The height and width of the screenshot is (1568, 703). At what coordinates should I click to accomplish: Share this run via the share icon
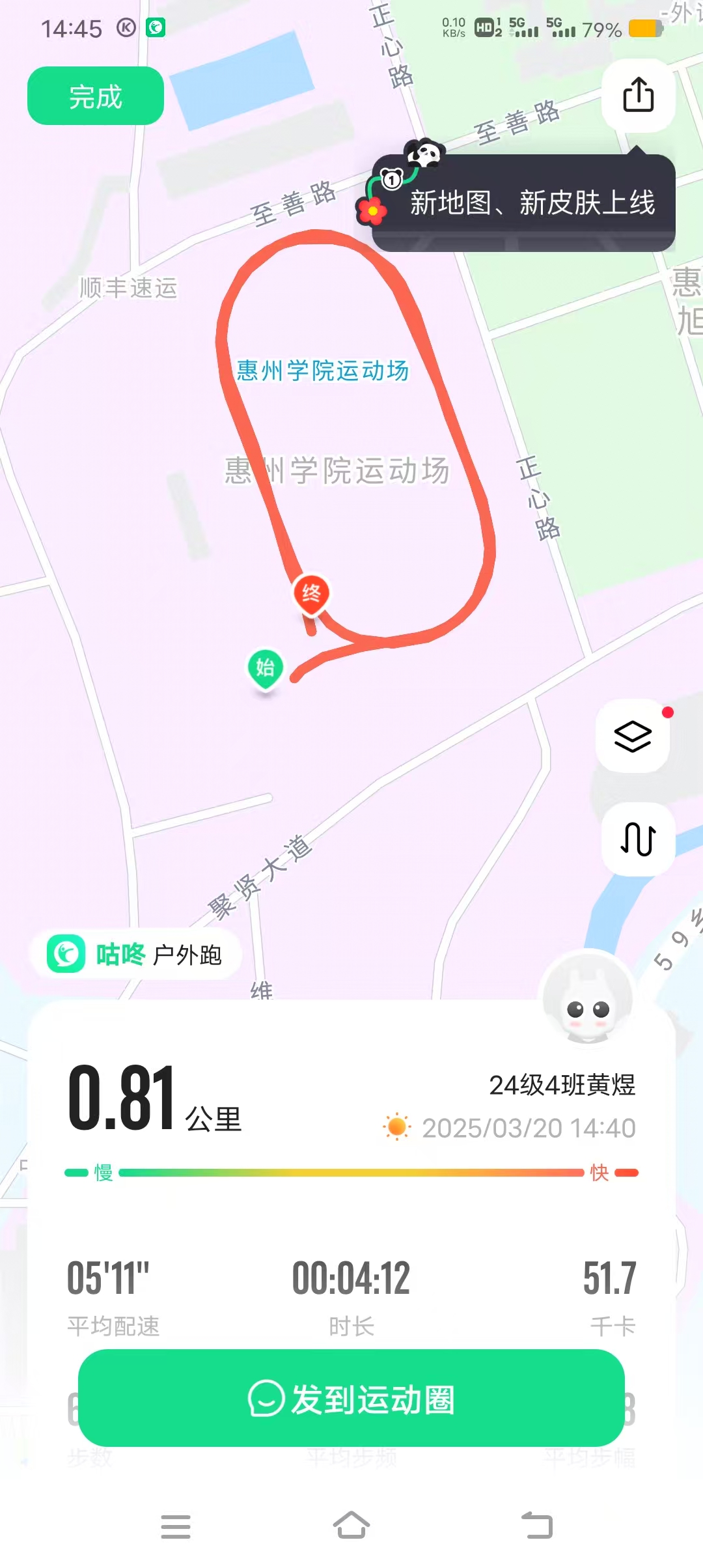click(638, 96)
